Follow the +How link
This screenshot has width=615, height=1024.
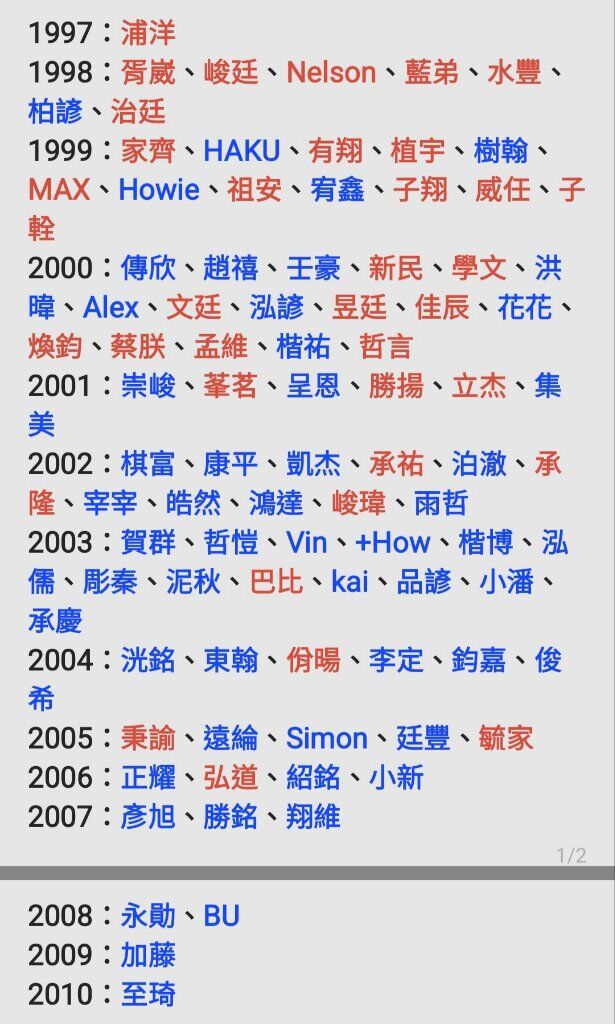[x=393, y=542]
